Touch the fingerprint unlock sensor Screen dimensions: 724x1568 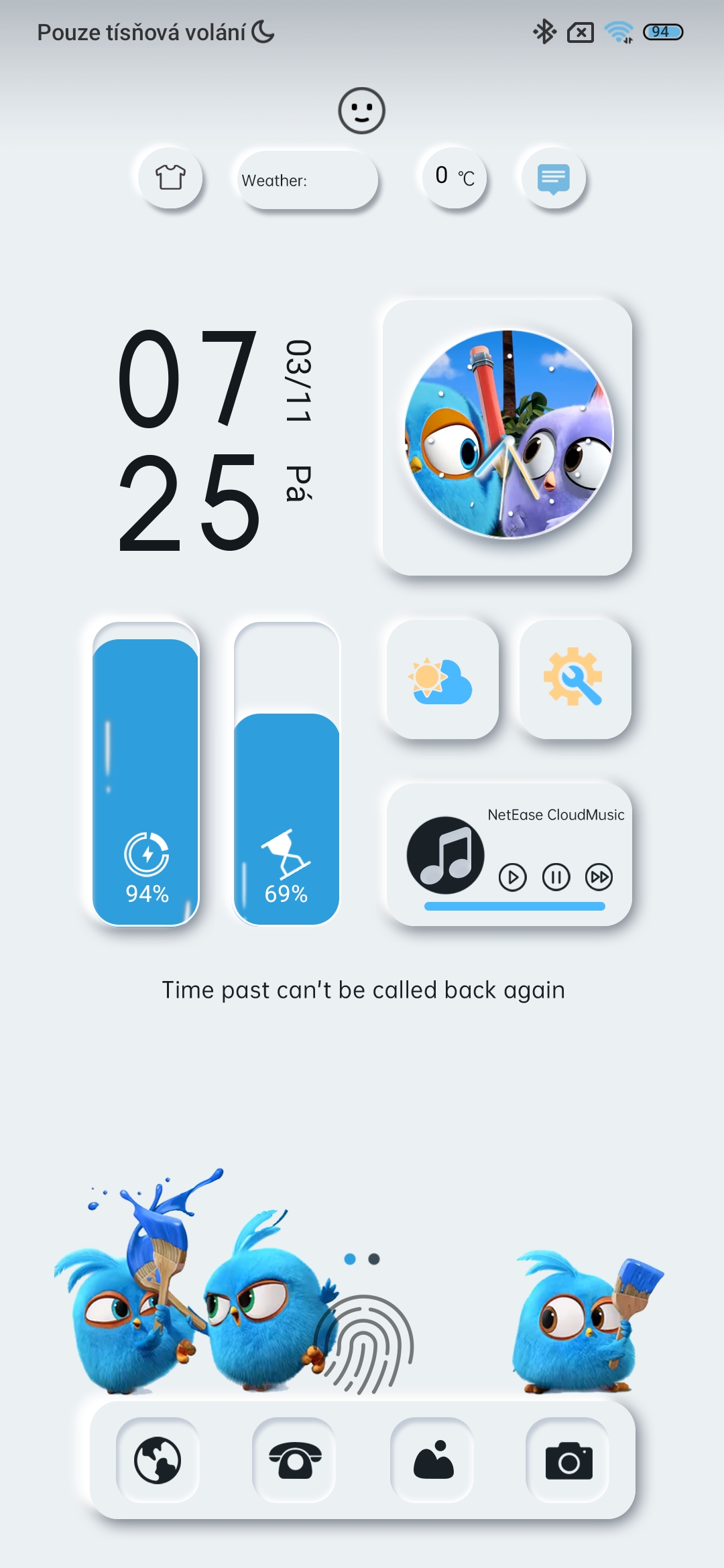(x=364, y=1344)
